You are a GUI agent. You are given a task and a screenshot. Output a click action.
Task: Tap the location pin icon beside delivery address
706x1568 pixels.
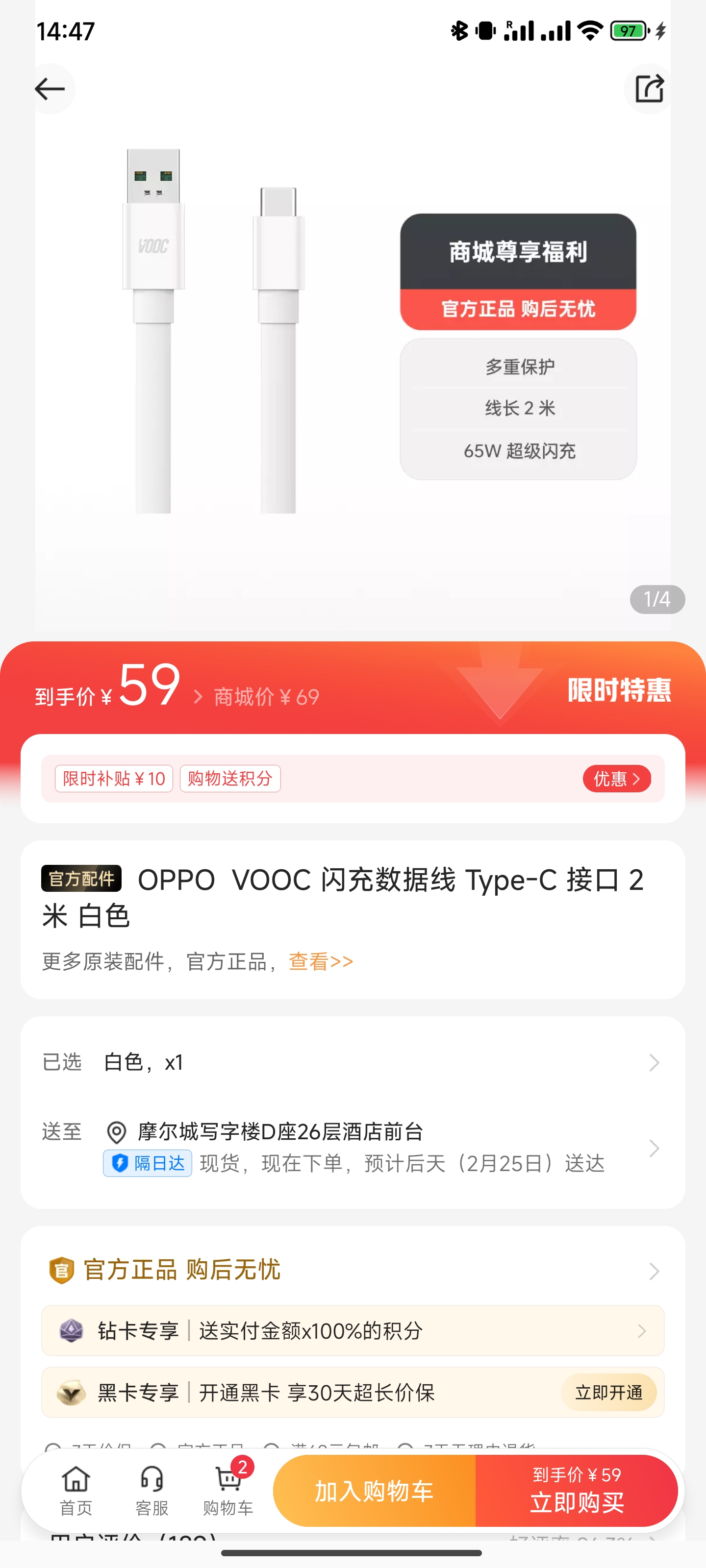(x=115, y=1130)
